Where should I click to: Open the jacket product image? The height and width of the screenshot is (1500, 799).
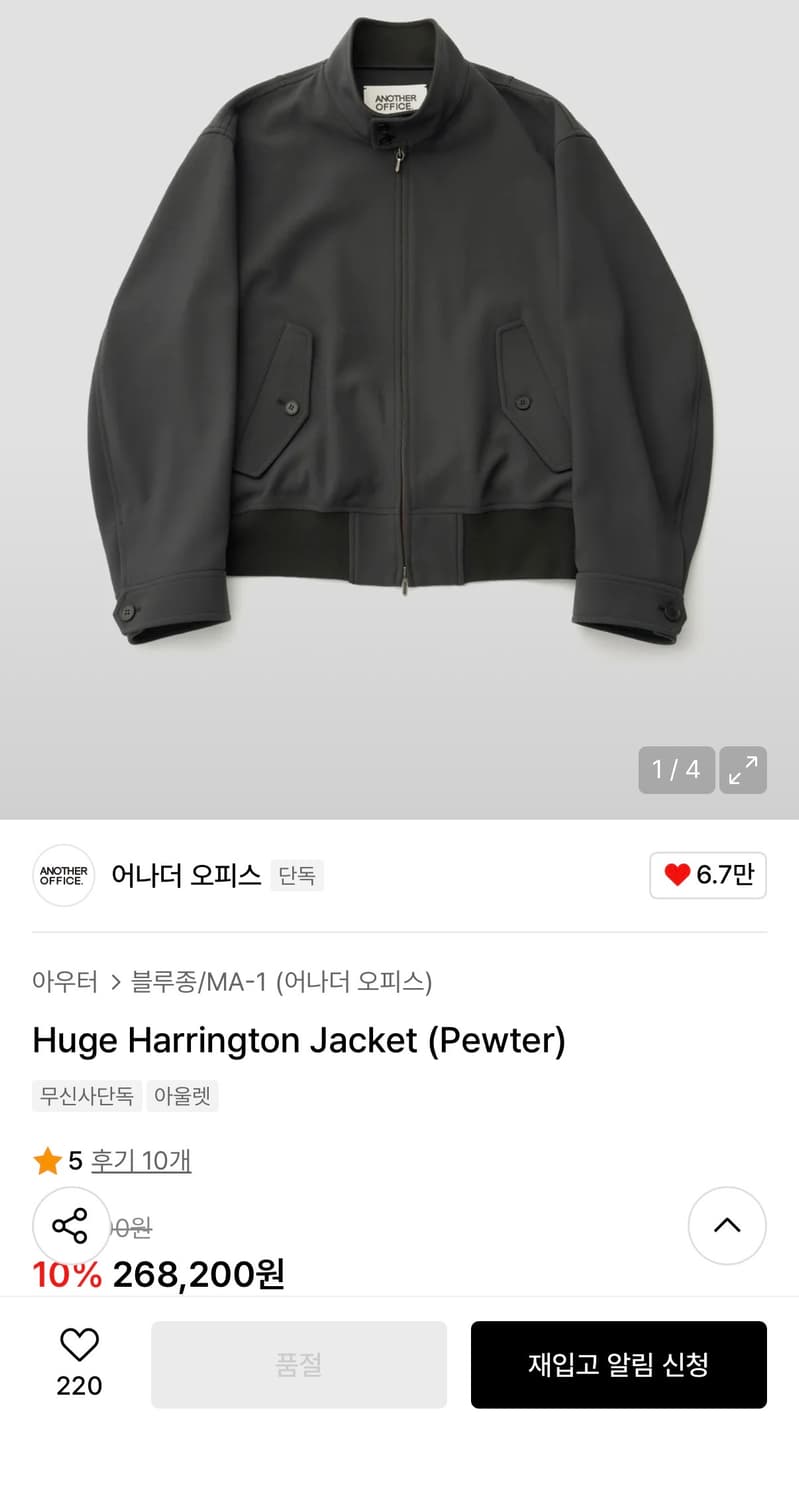pyautogui.click(x=400, y=340)
